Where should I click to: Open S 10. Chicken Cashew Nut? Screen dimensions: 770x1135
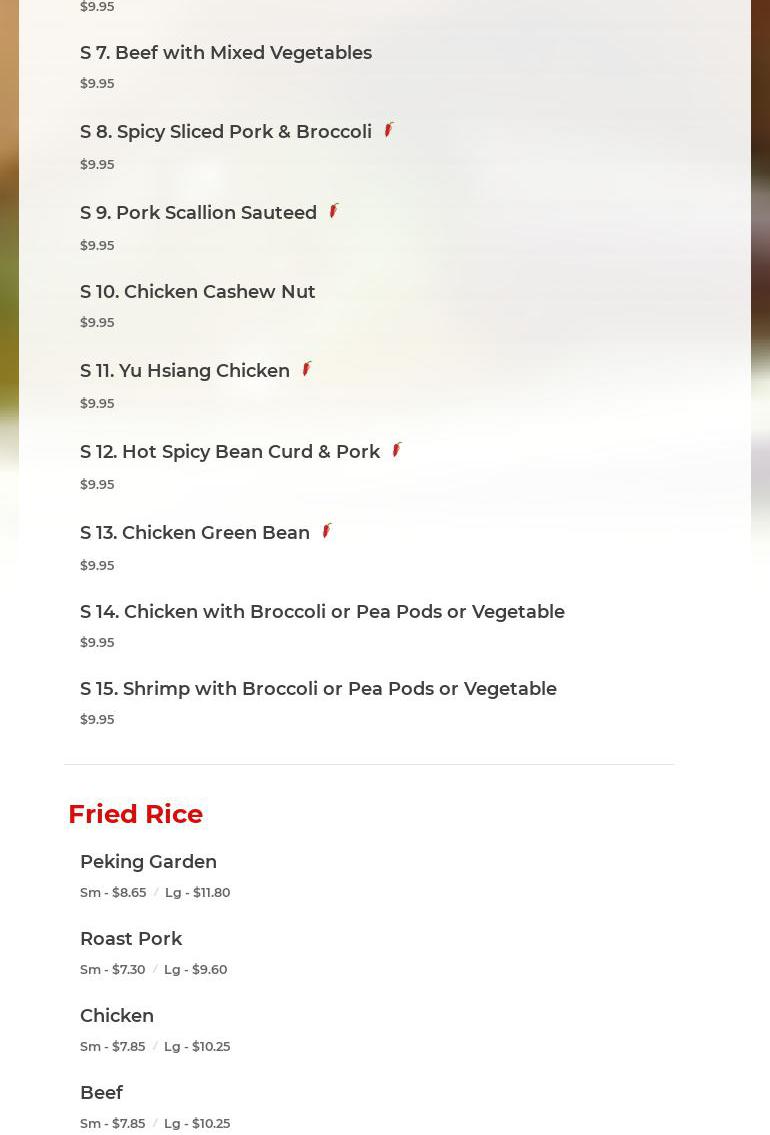coord(198,292)
